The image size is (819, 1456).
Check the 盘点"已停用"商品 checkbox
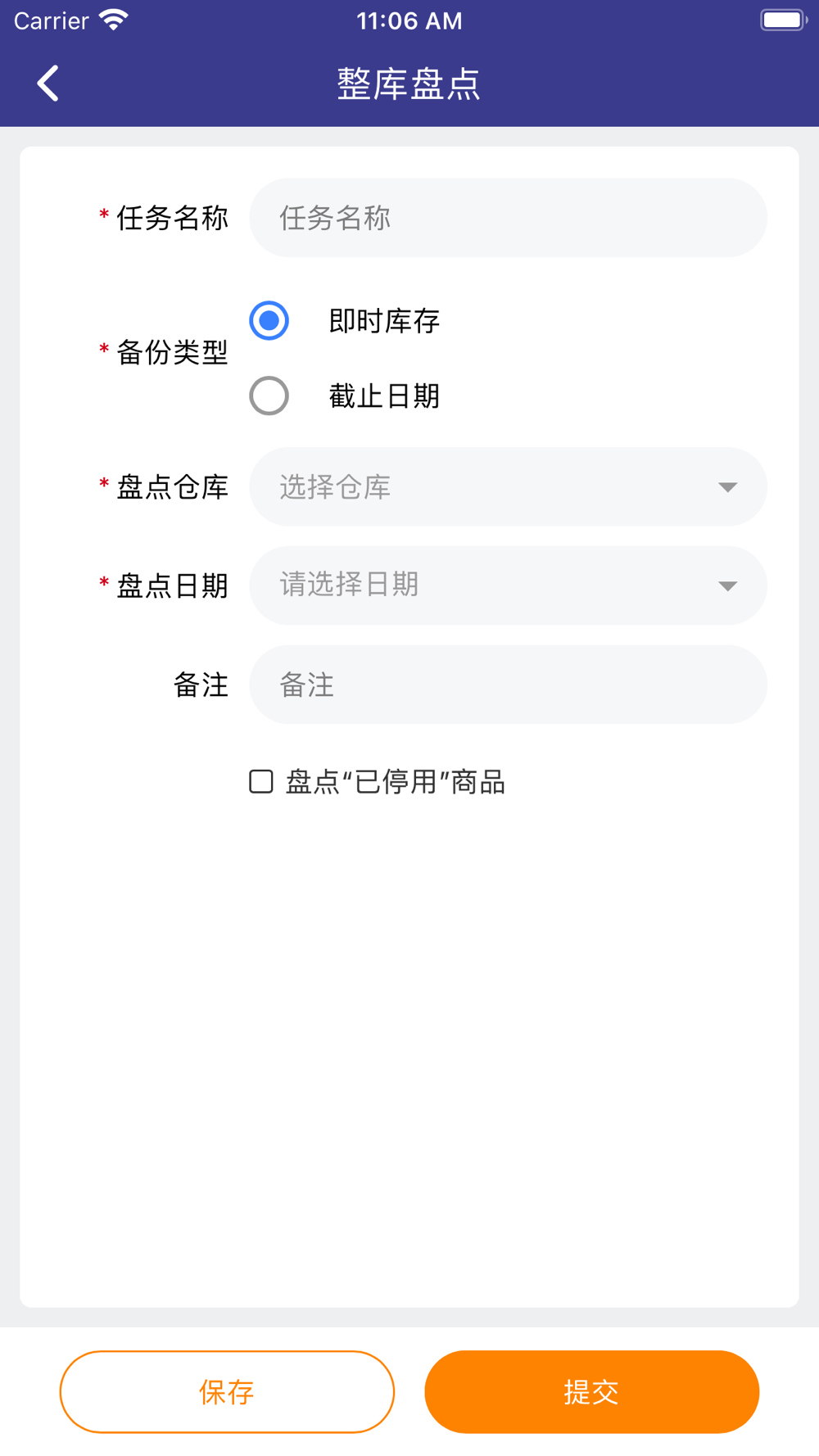(x=261, y=781)
